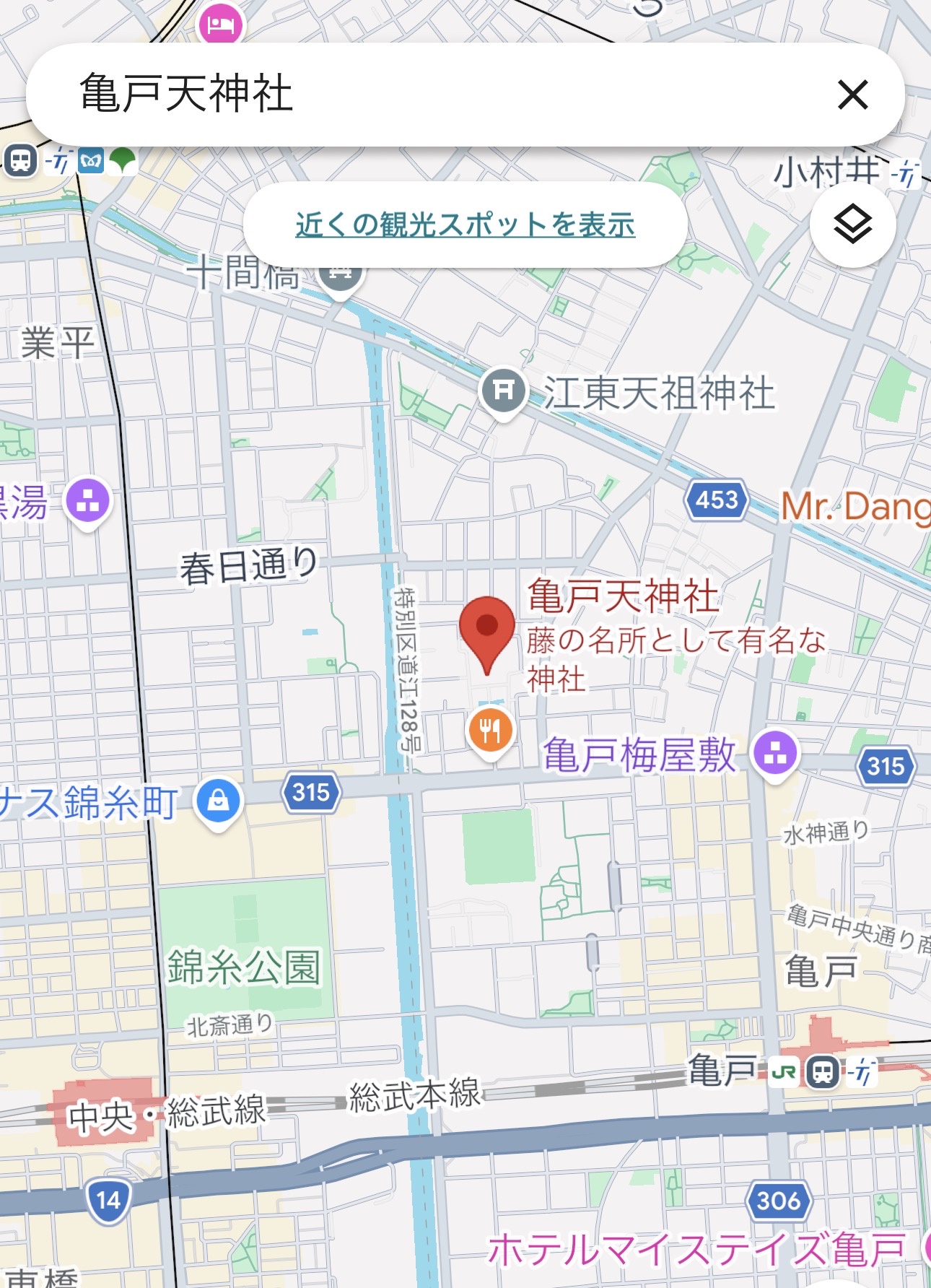Tap the purple marker beside 湯

point(88,501)
